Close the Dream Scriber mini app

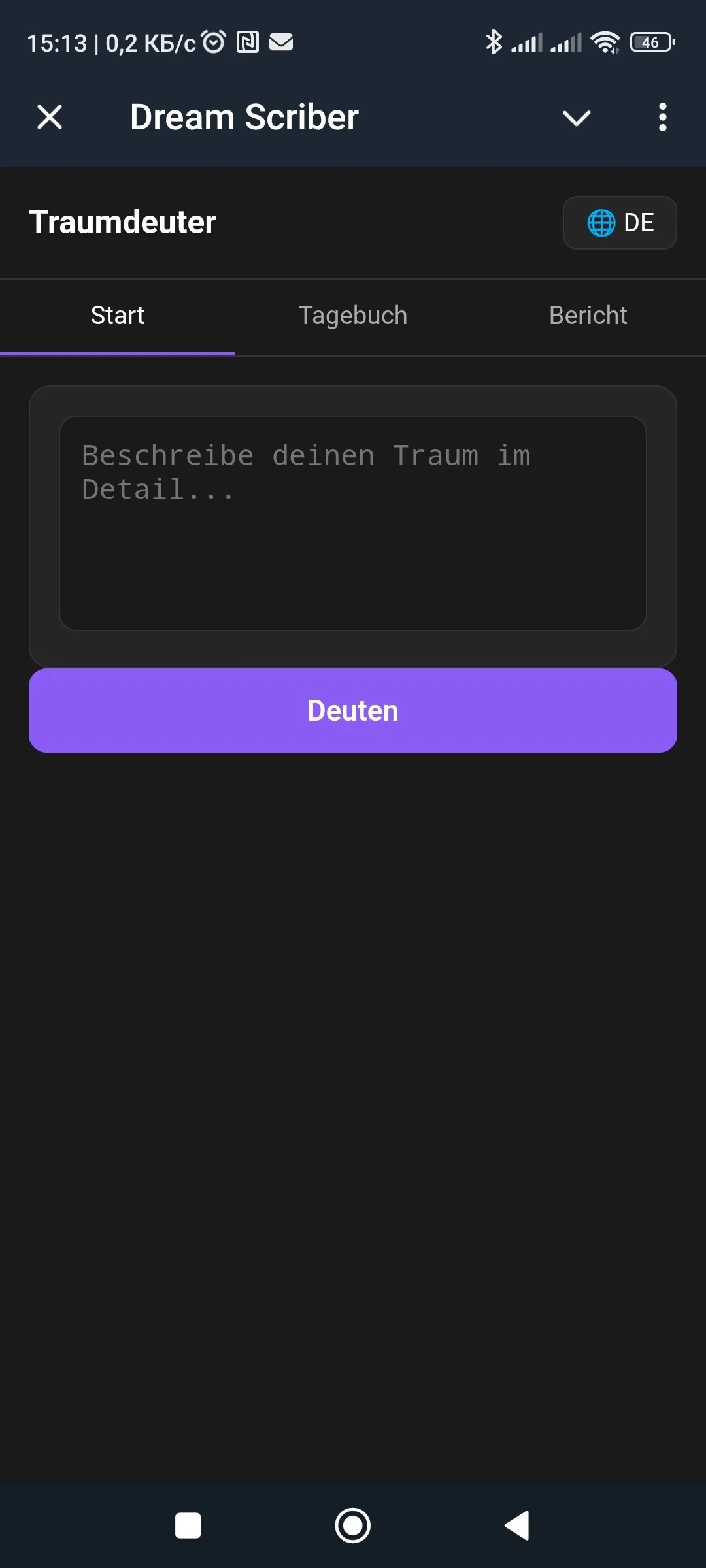click(50, 118)
